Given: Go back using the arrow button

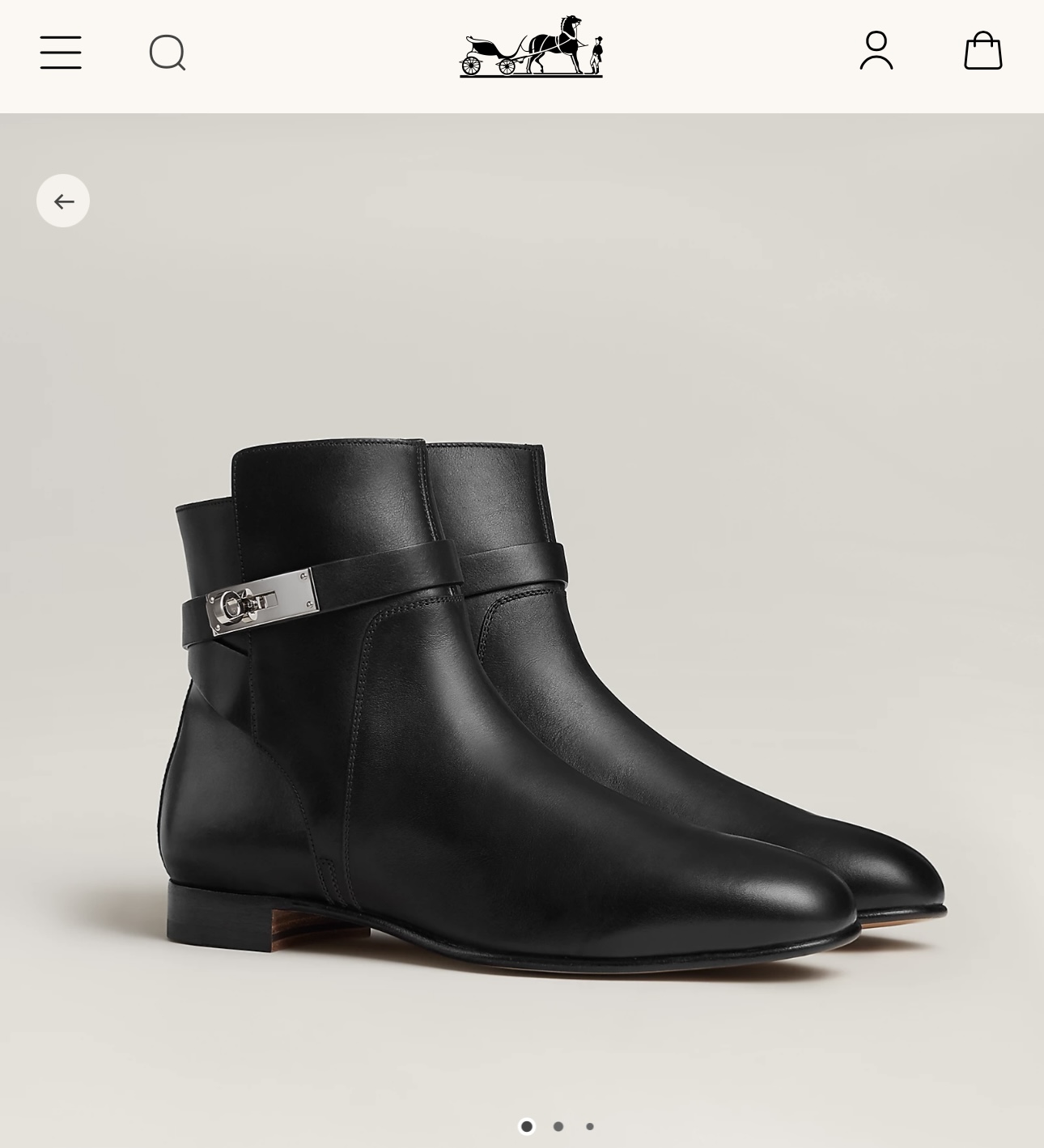Looking at the screenshot, I should pyautogui.click(x=63, y=201).
